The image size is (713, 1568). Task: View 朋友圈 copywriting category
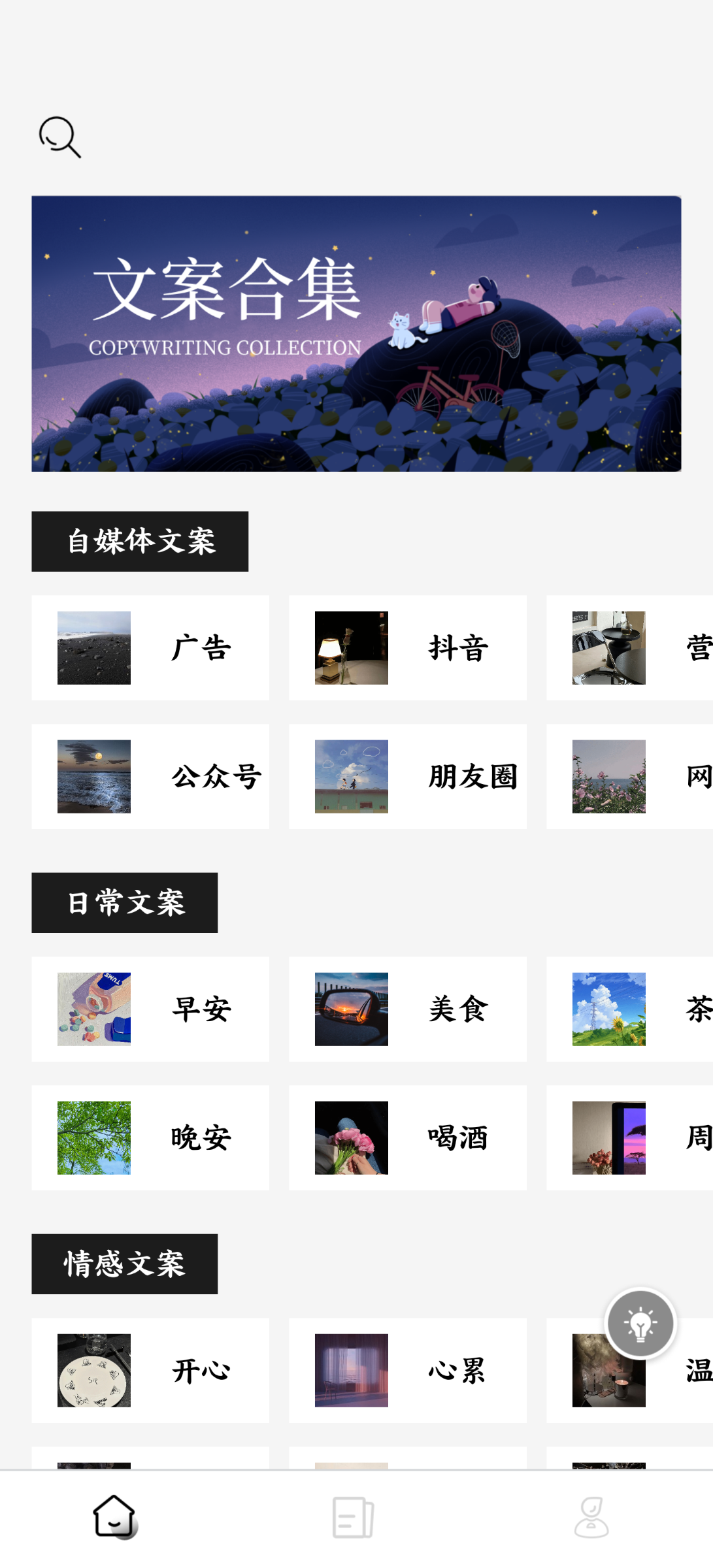point(407,776)
